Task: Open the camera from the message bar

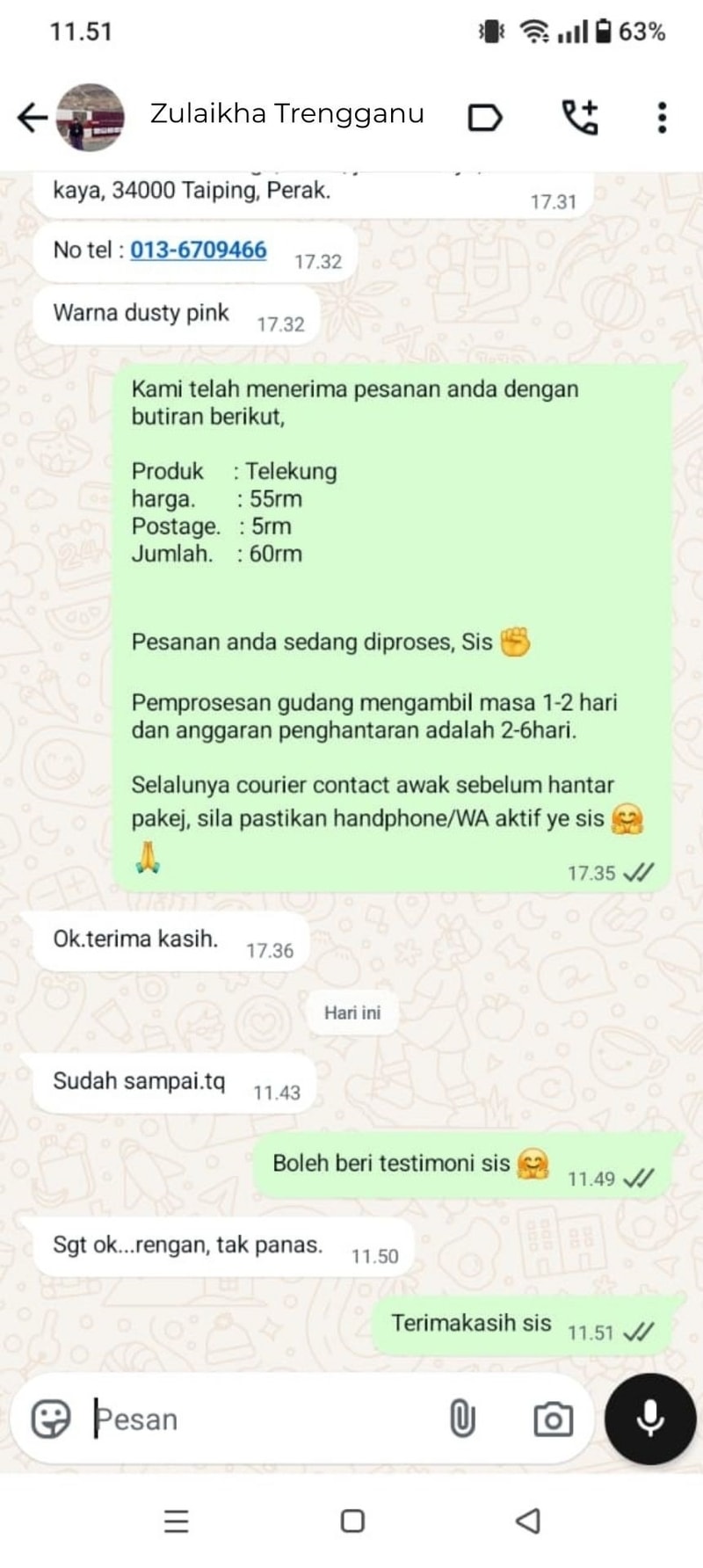Action: (553, 1419)
